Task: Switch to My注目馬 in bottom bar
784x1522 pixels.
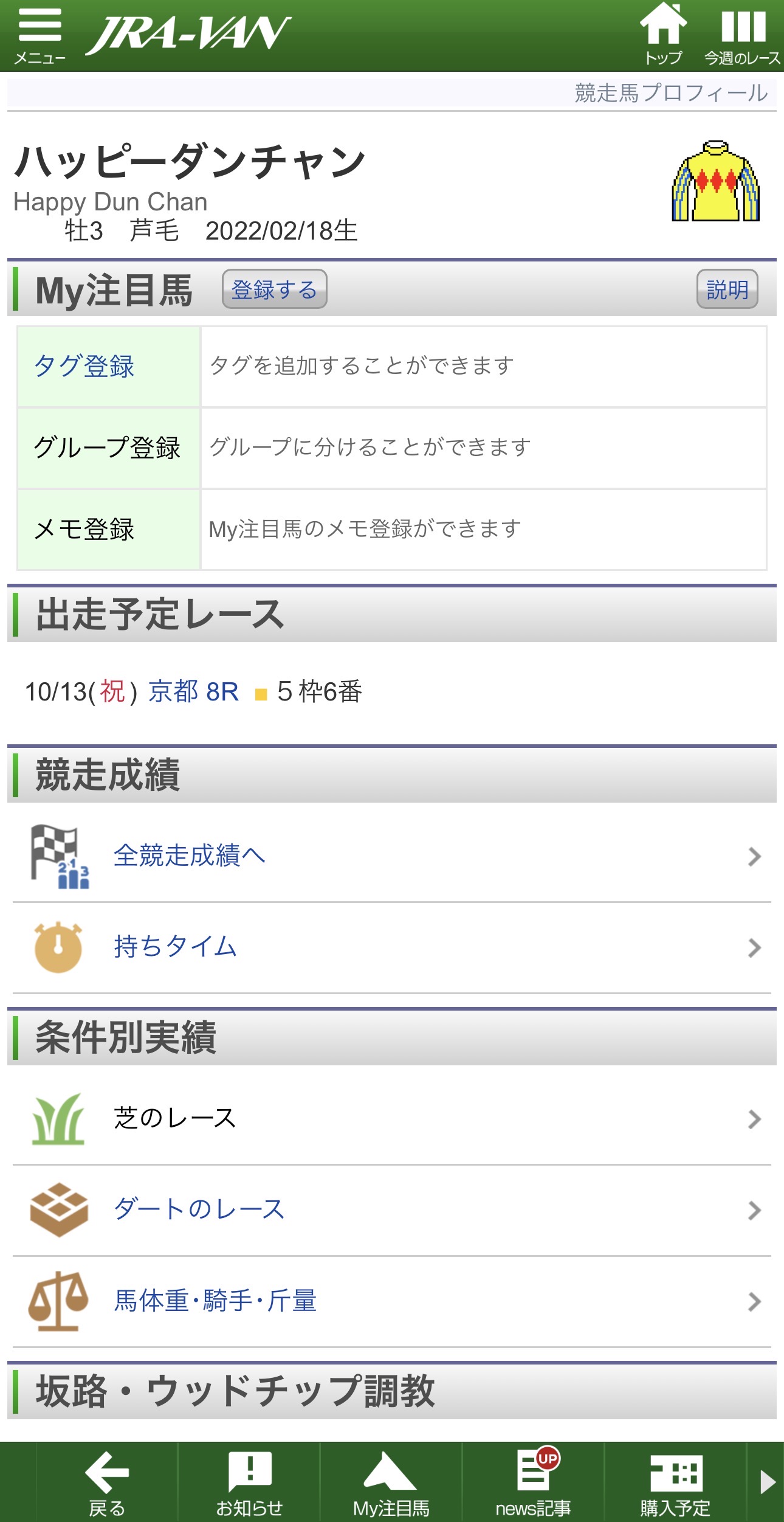Action: 391,1482
